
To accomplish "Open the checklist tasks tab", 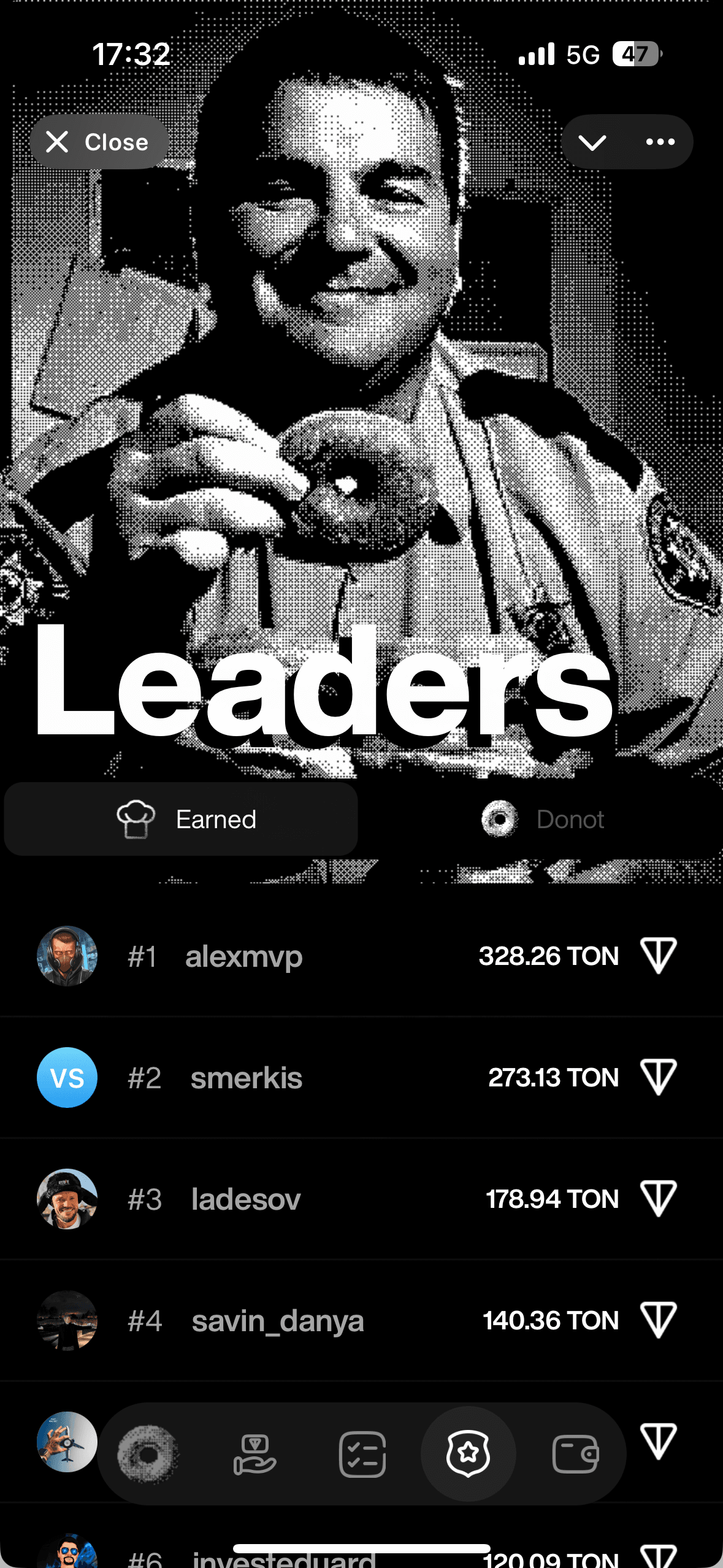I will click(362, 1454).
